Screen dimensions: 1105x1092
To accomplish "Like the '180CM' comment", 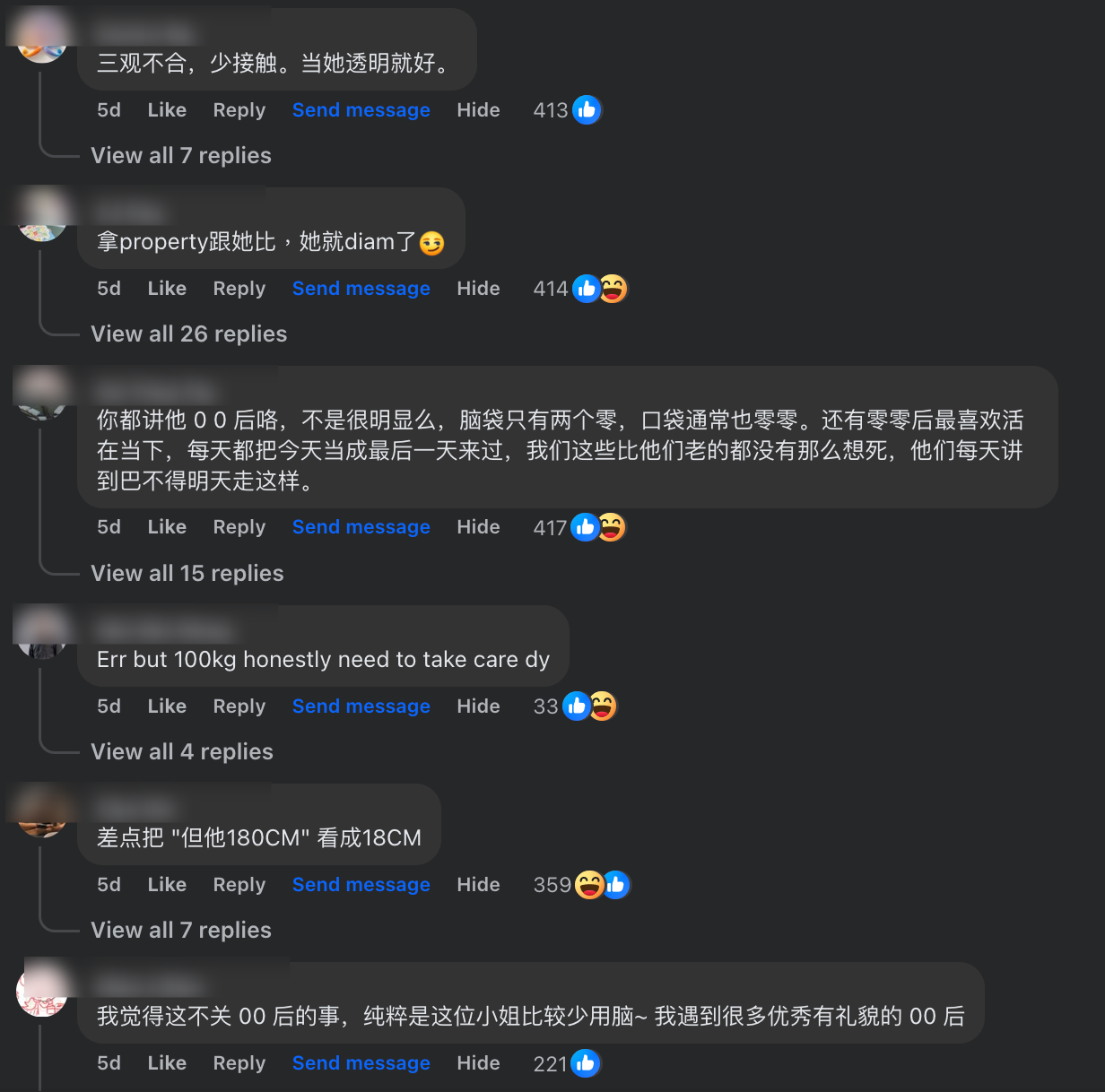I will pyautogui.click(x=167, y=885).
